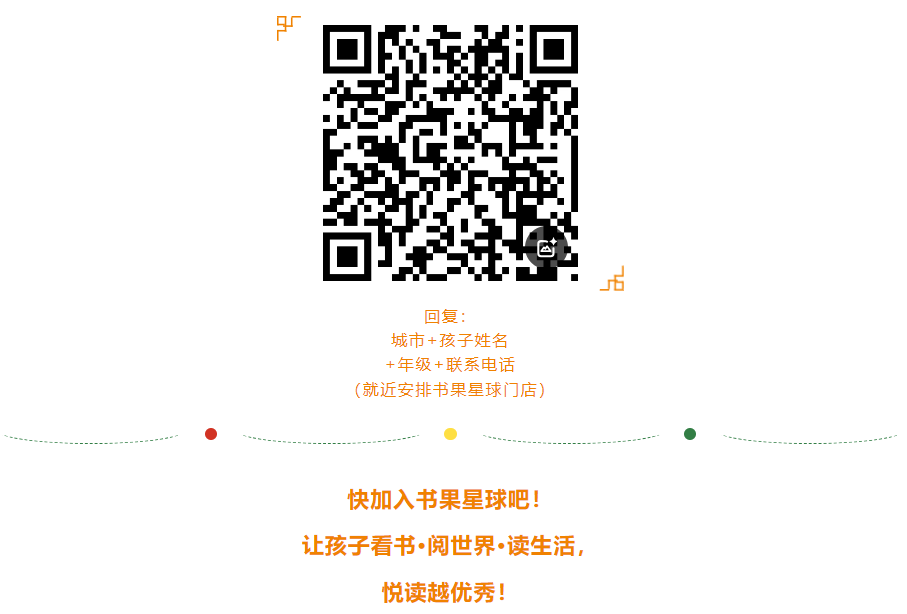This screenshot has height=614, width=907.
Task: Tap the visual search icon on the QR code
Action: tap(547, 248)
